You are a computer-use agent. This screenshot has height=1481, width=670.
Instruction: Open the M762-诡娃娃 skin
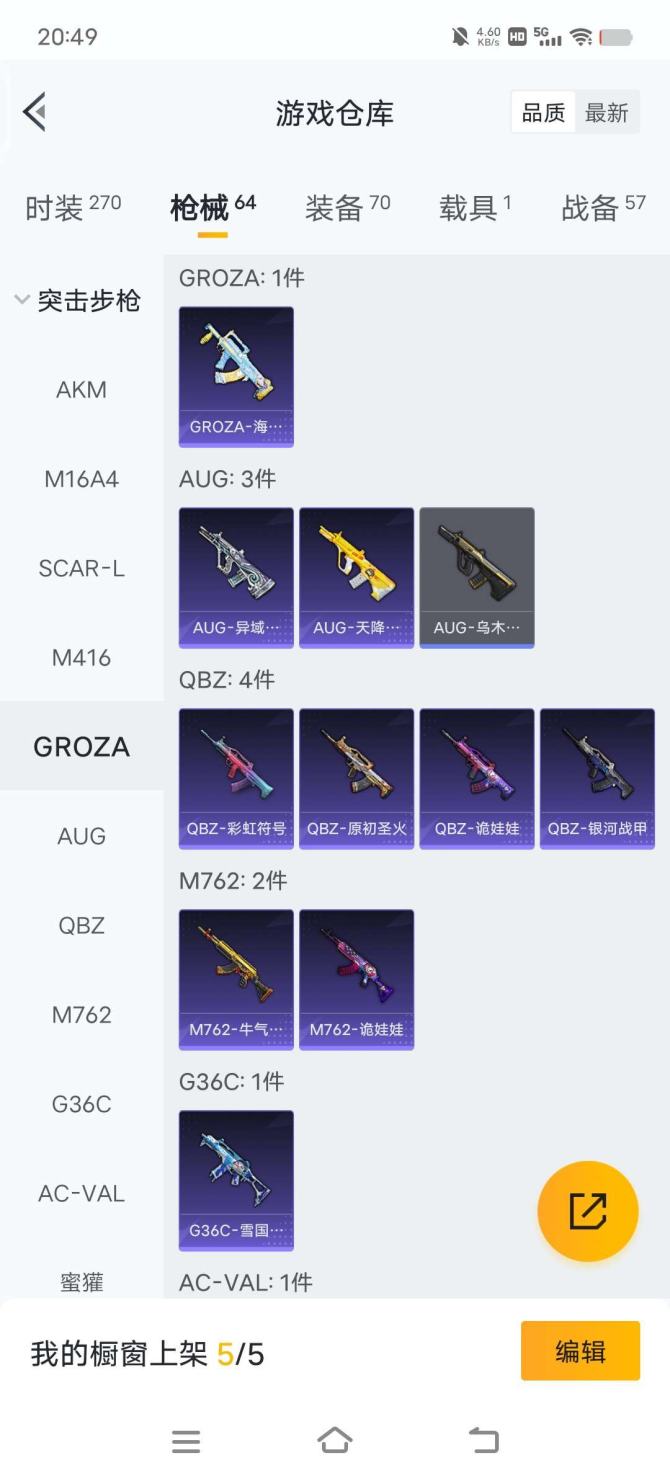(x=356, y=979)
